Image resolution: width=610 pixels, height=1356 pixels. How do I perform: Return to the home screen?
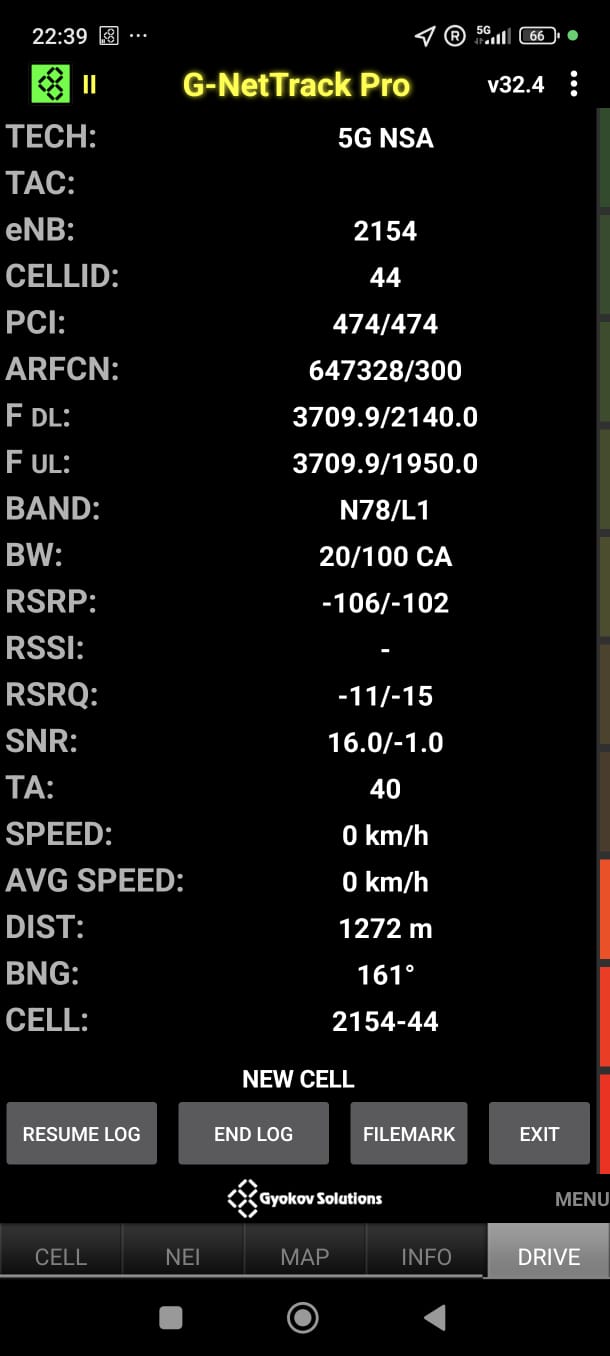point(303,1318)
